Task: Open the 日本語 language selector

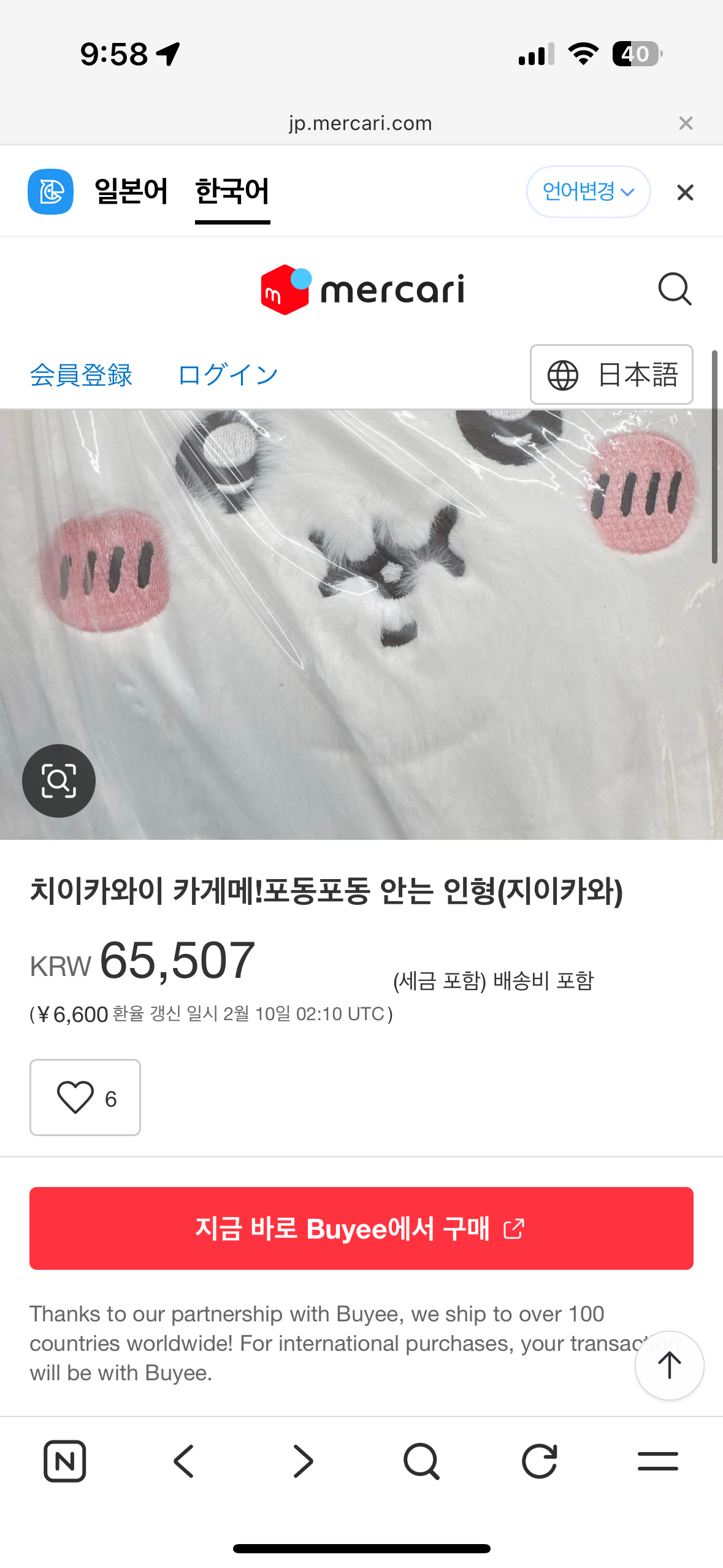Action: click(611, 375)
